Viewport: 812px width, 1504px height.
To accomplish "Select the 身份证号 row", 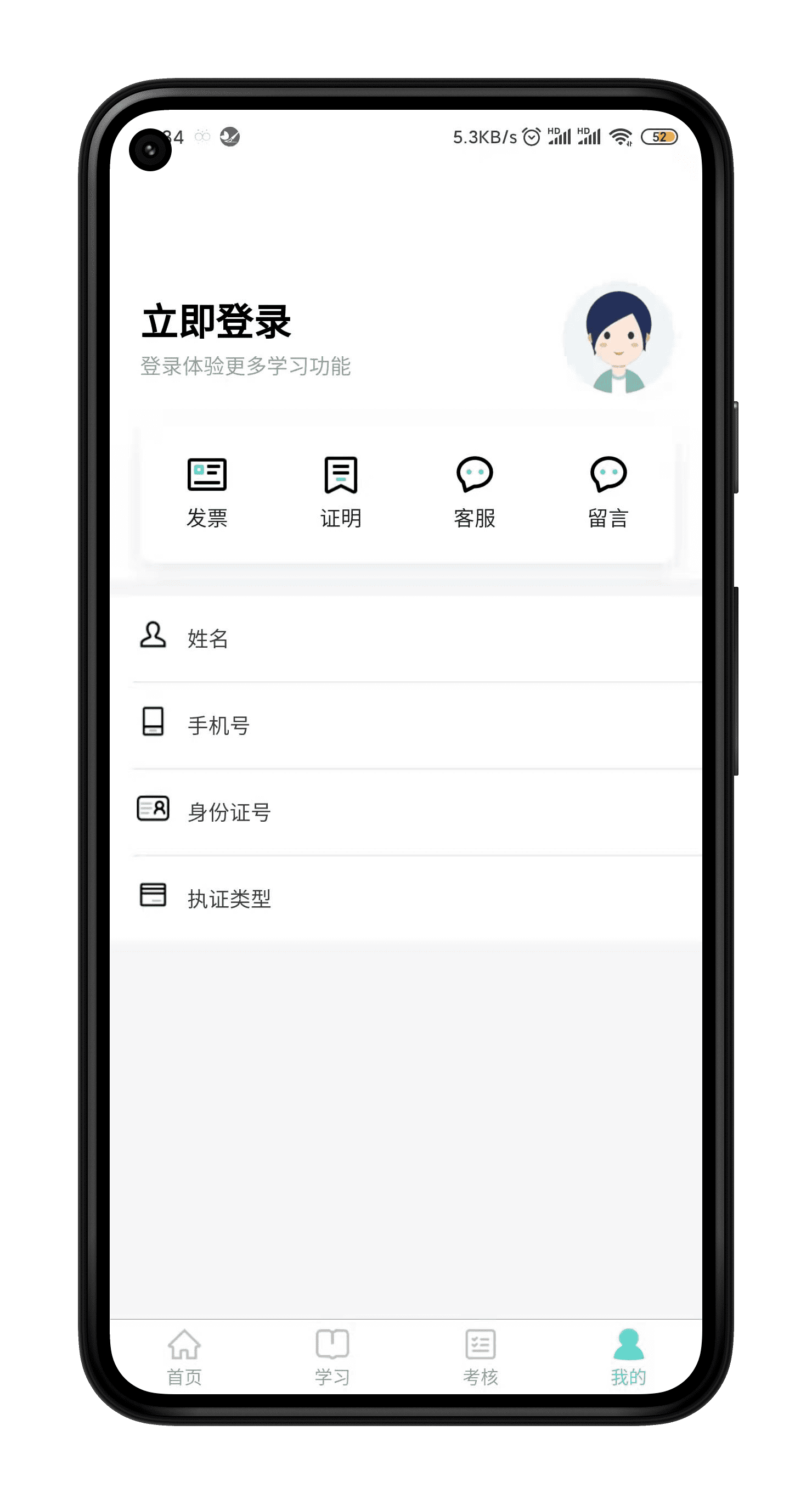I will 405,811.
